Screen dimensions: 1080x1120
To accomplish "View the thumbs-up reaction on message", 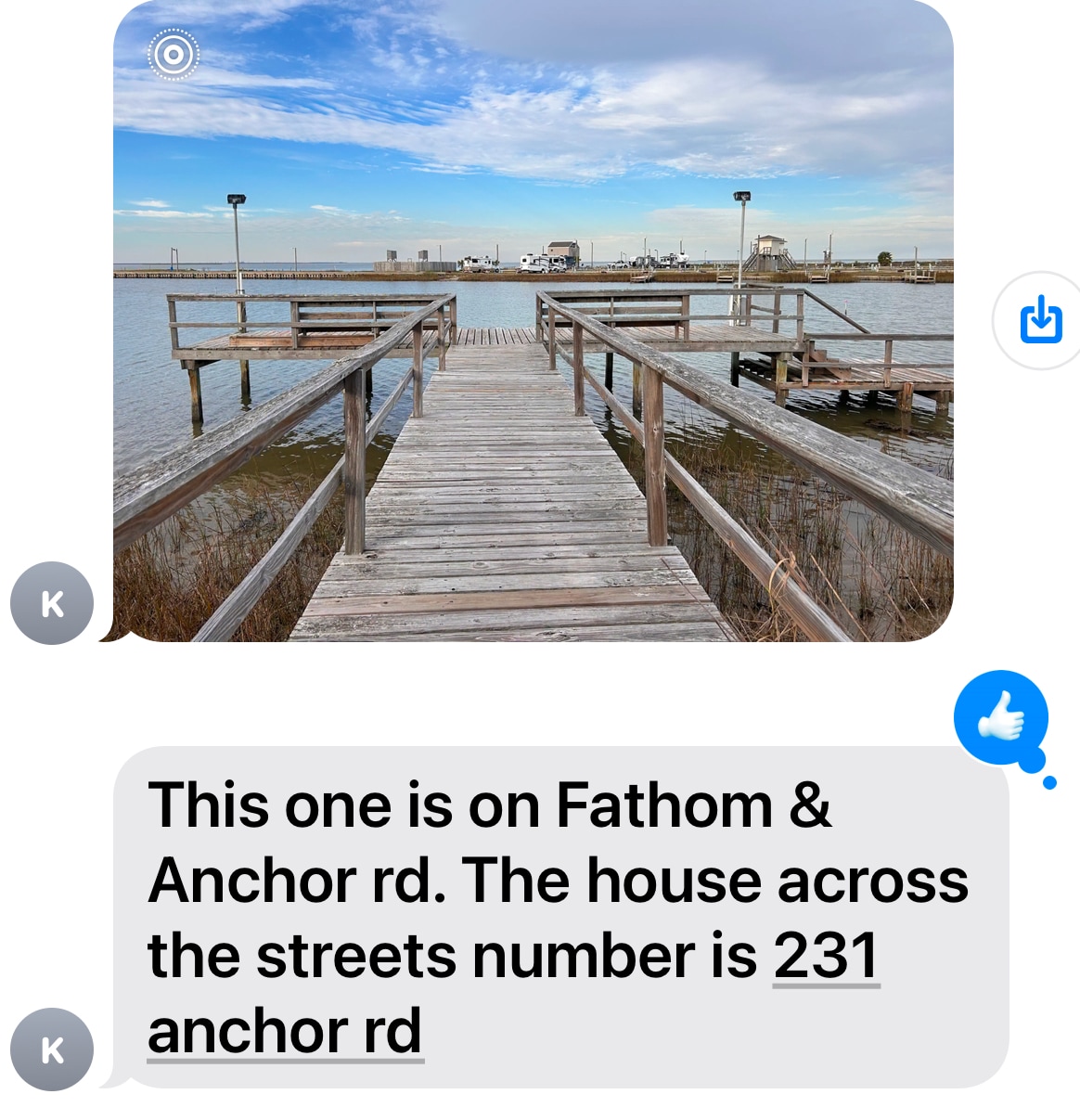I will 1000,717.
